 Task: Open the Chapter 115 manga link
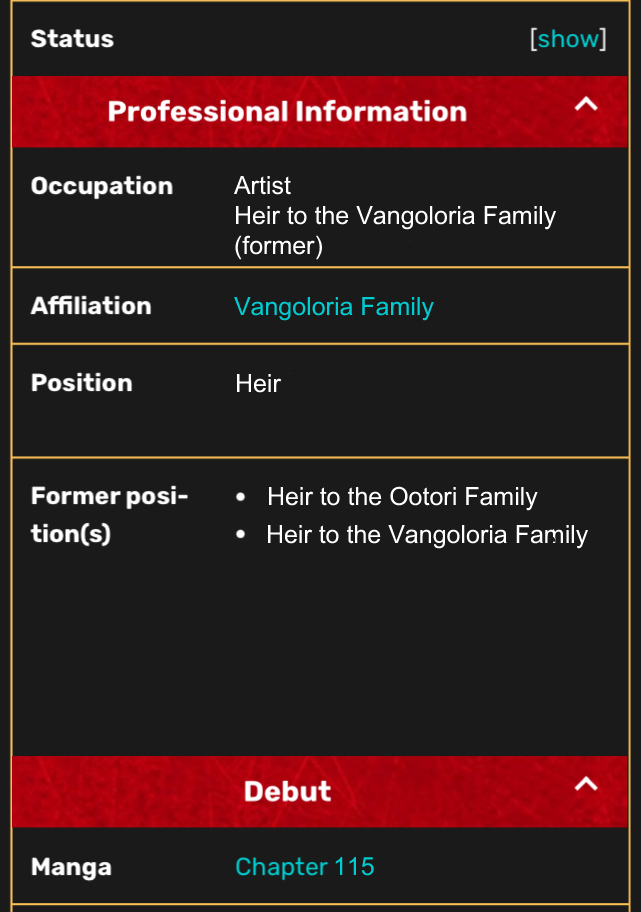[x=304, y=867]
